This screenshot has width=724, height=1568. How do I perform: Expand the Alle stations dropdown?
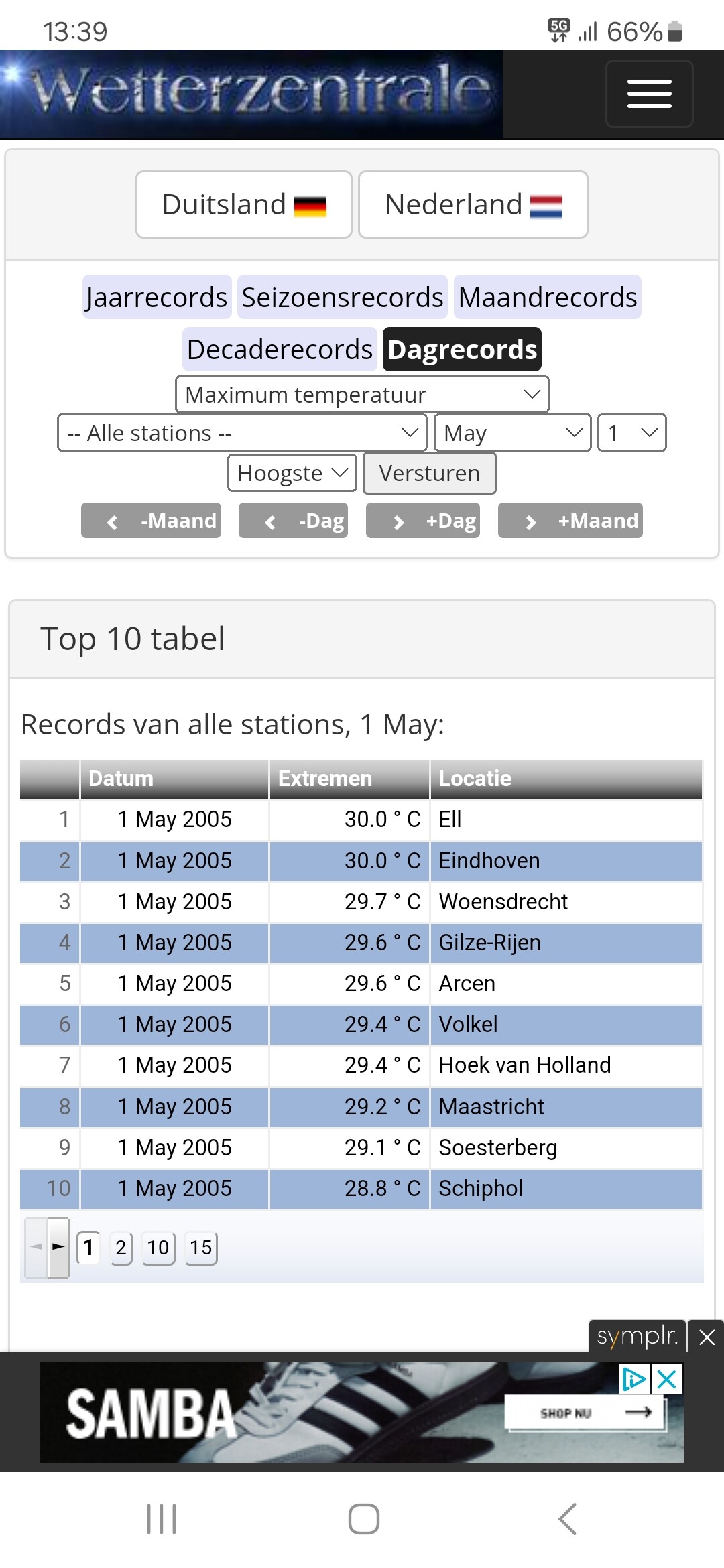tap(242, 433)
